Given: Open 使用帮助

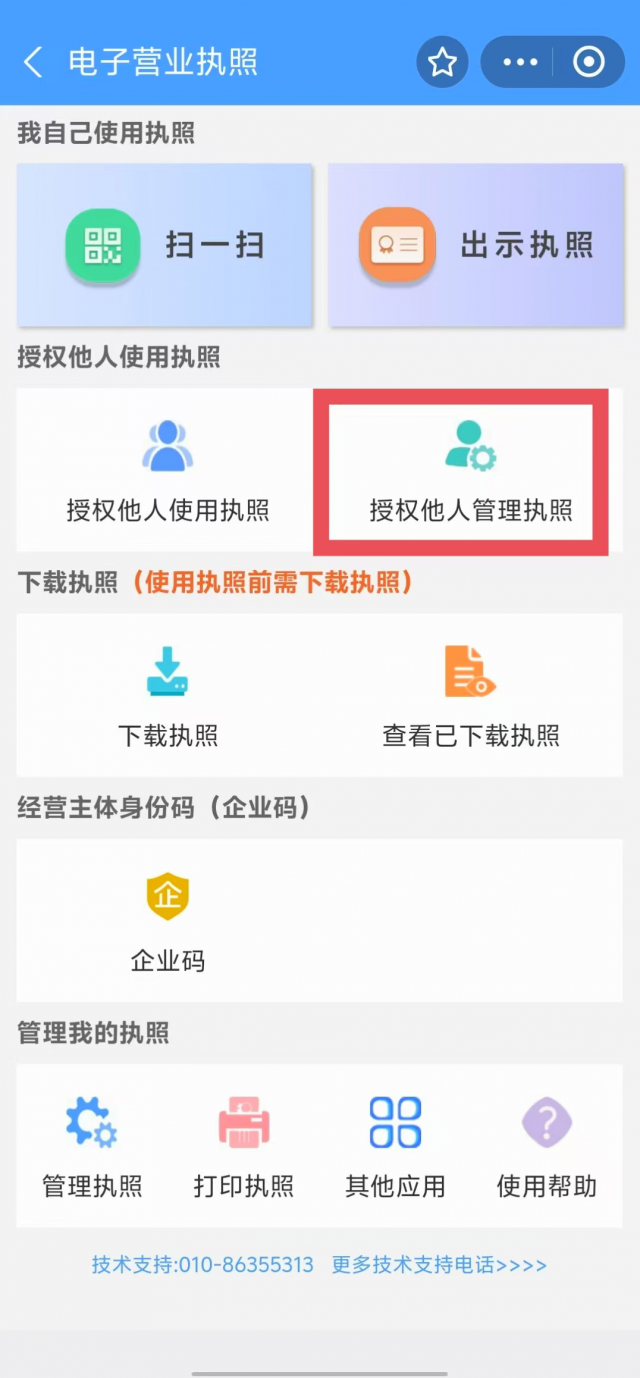Looking at the screenshot, I should (x=547, y=1147).
